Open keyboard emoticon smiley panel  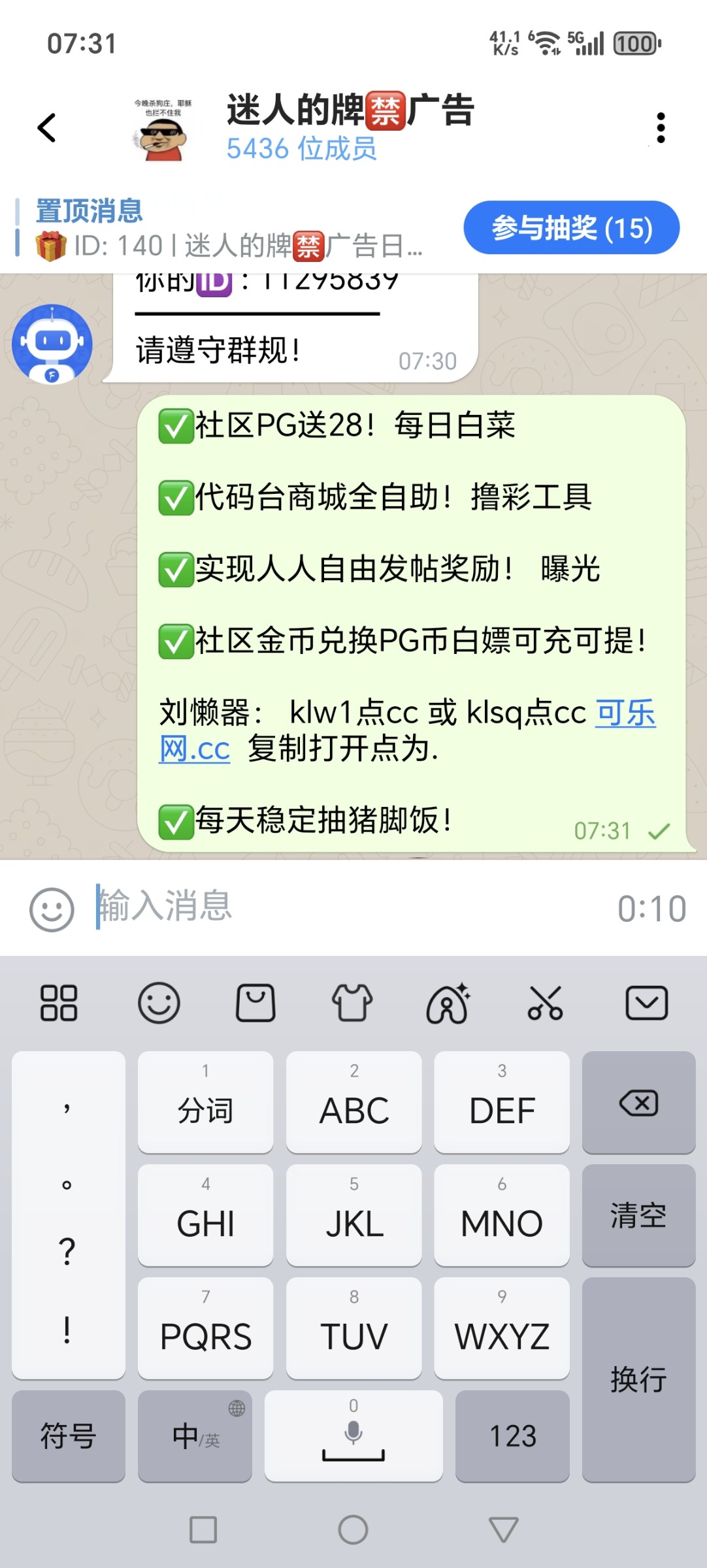click(159, 1003)
